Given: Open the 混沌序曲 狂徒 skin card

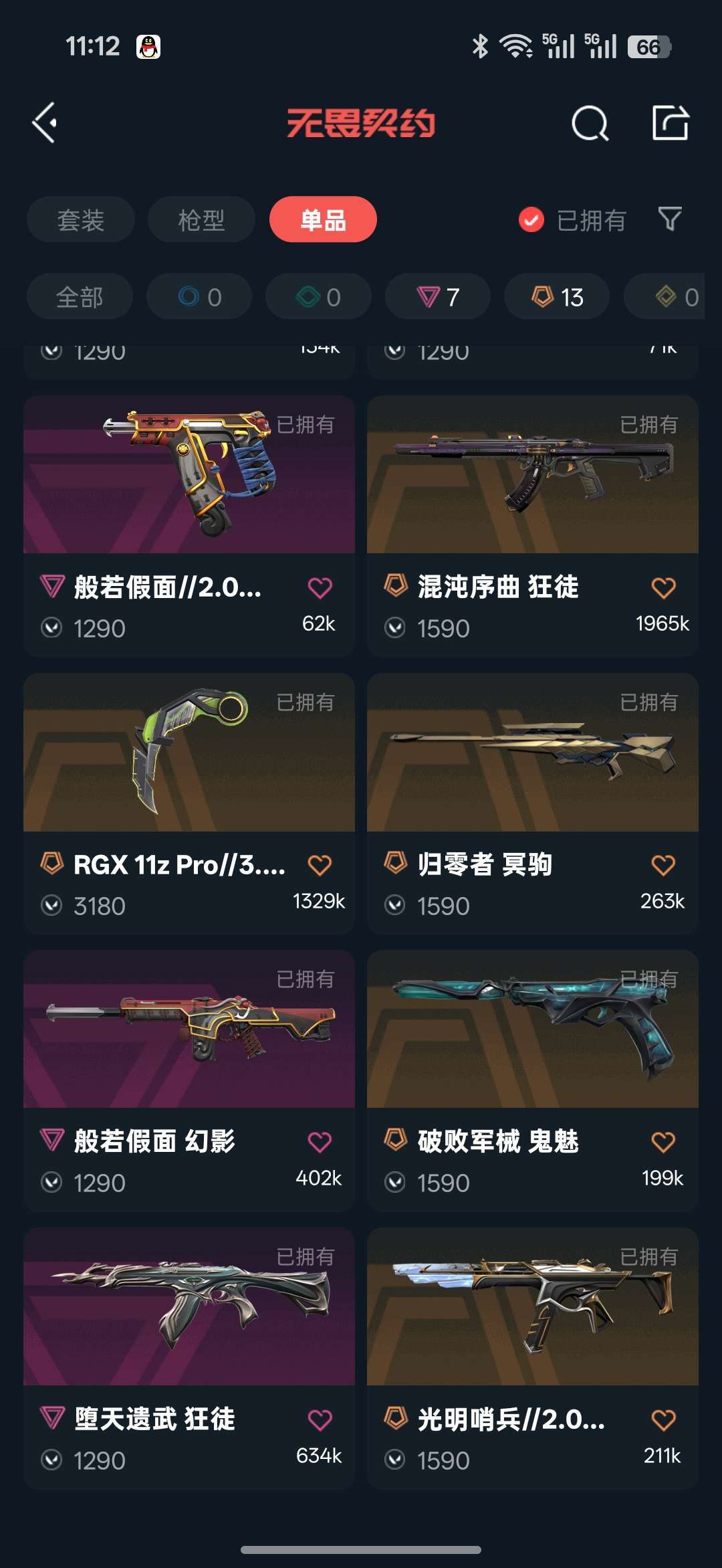Looking at the screenshot, I should click(x=533, y=526).
